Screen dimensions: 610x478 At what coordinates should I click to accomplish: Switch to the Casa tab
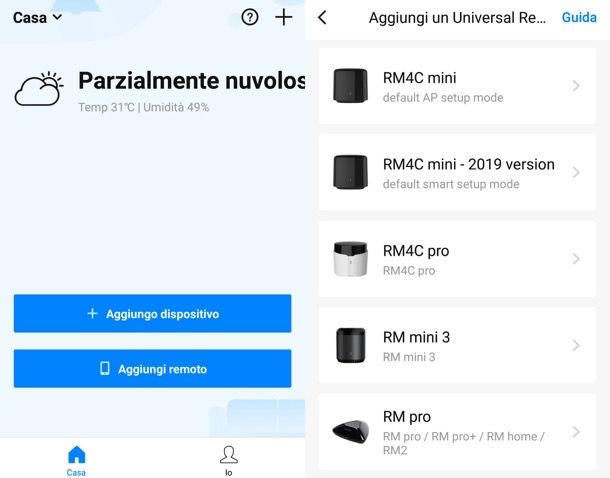[x=76, y=460]
